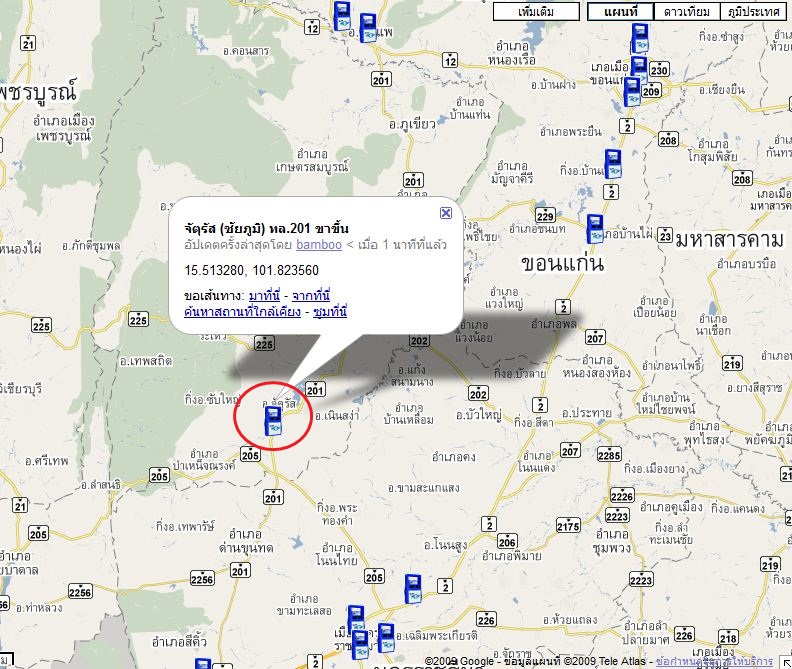Switch to the ดาวเทียม satellite view
Image resolution: width=792 pixels, height=669 pixels.
point(687,12)
